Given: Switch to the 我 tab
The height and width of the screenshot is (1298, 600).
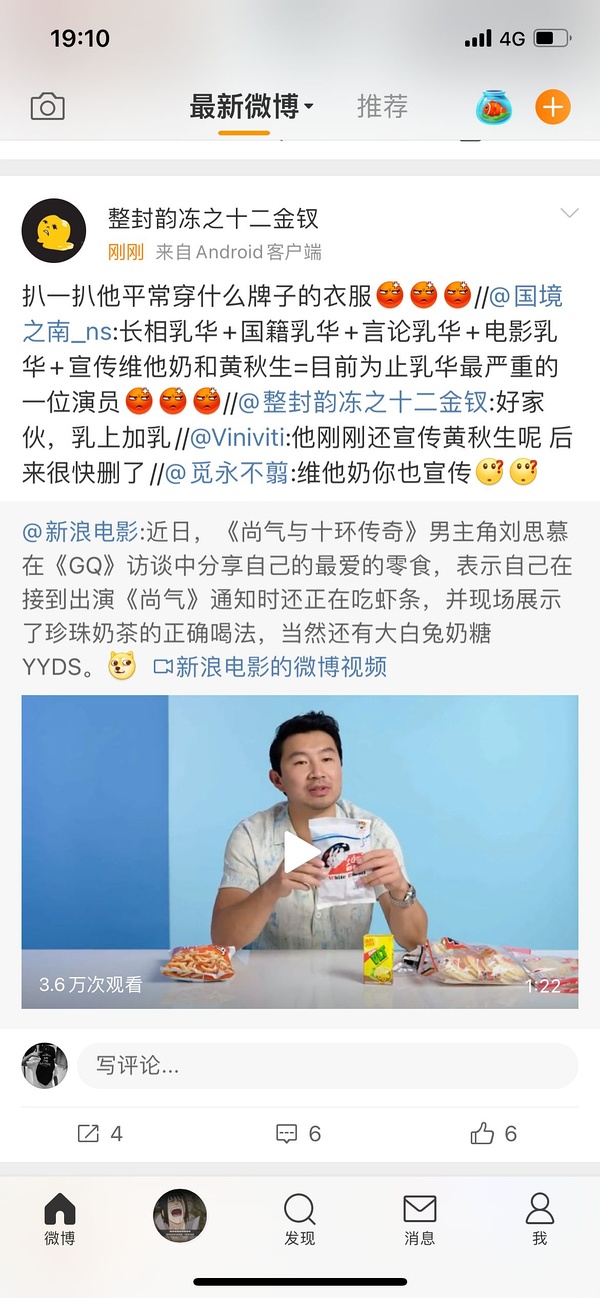Looking at the screenshot, I should pyautogui.click(x=539, y=1218).
